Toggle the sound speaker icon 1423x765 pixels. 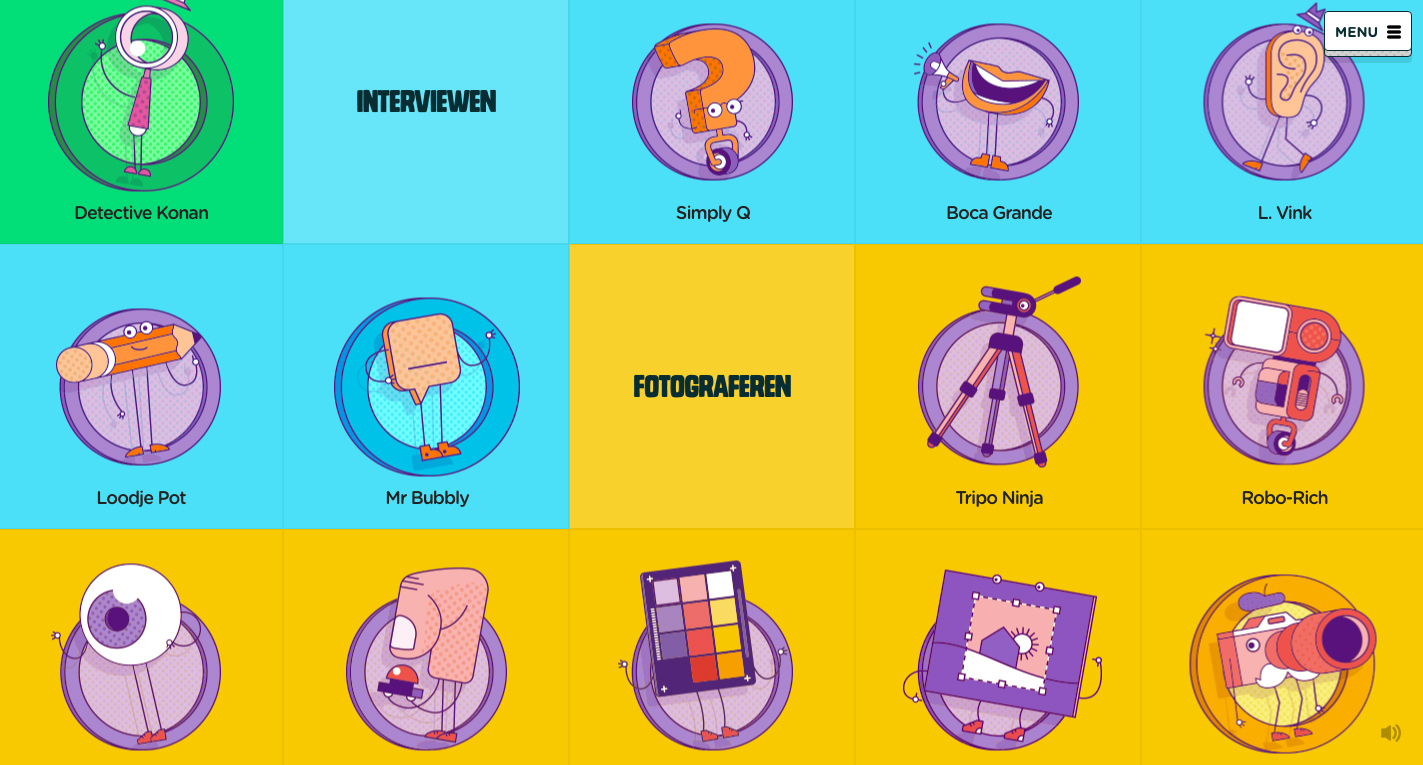pos(1390,733)
